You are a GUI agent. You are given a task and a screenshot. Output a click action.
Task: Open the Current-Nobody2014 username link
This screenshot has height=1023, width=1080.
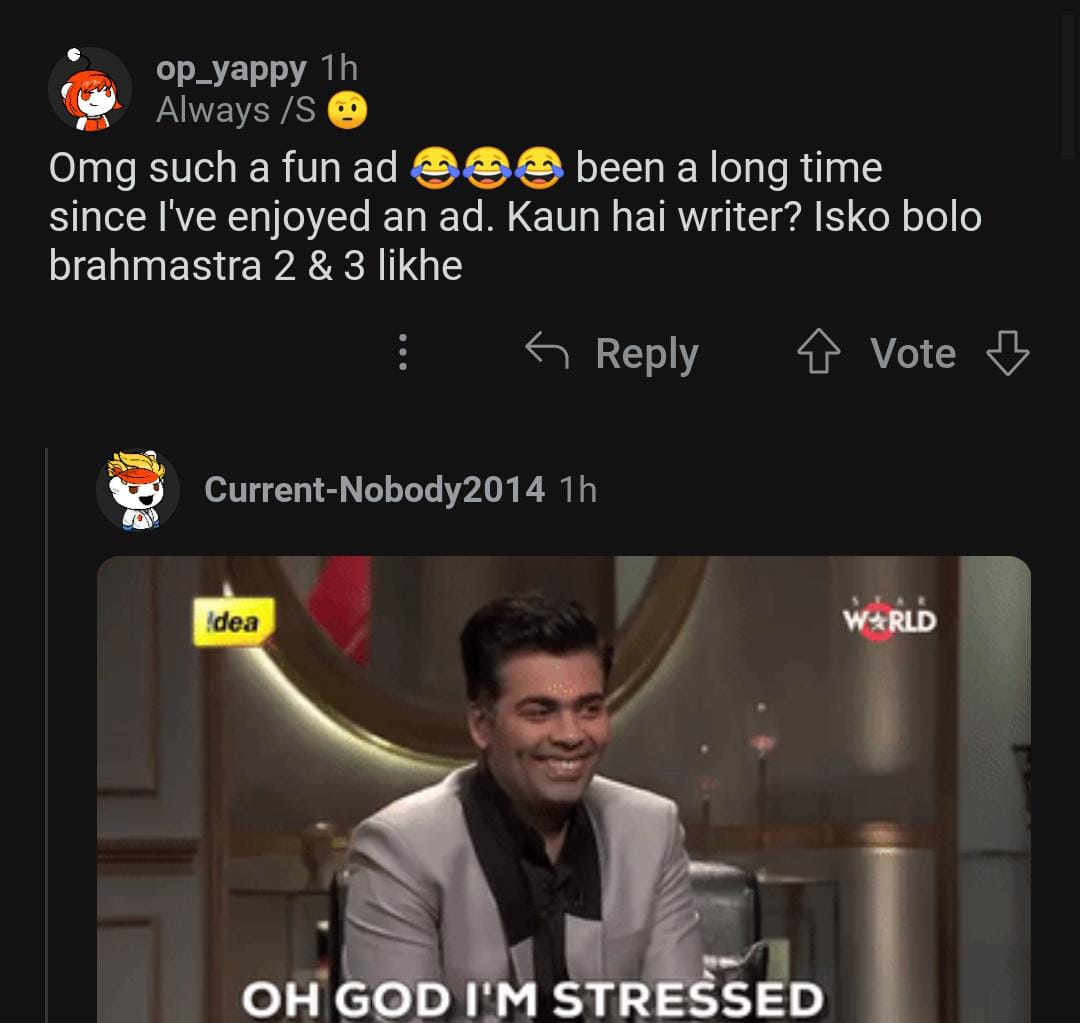click(374, 490)
